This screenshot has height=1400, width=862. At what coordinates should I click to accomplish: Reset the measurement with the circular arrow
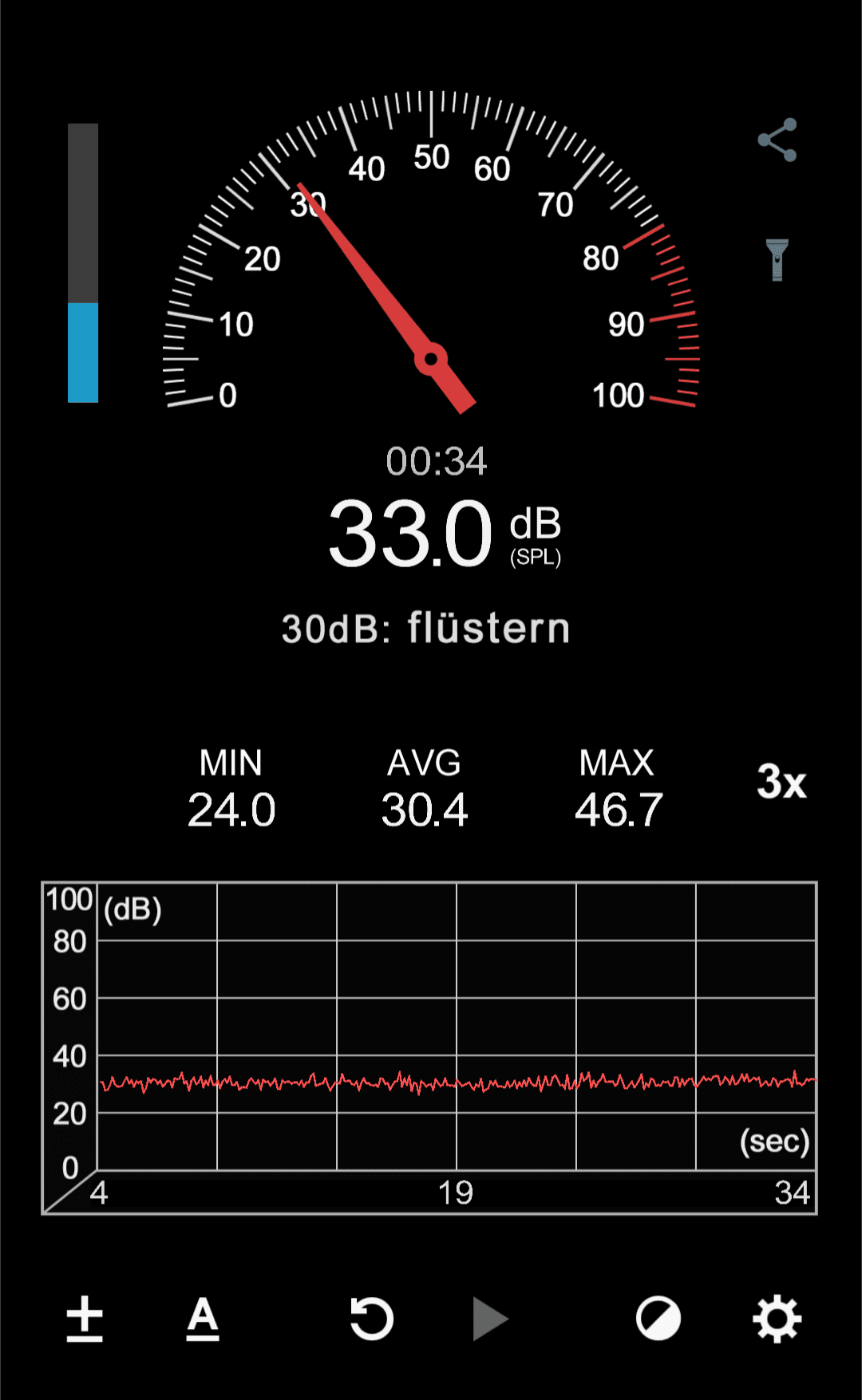372,1319
